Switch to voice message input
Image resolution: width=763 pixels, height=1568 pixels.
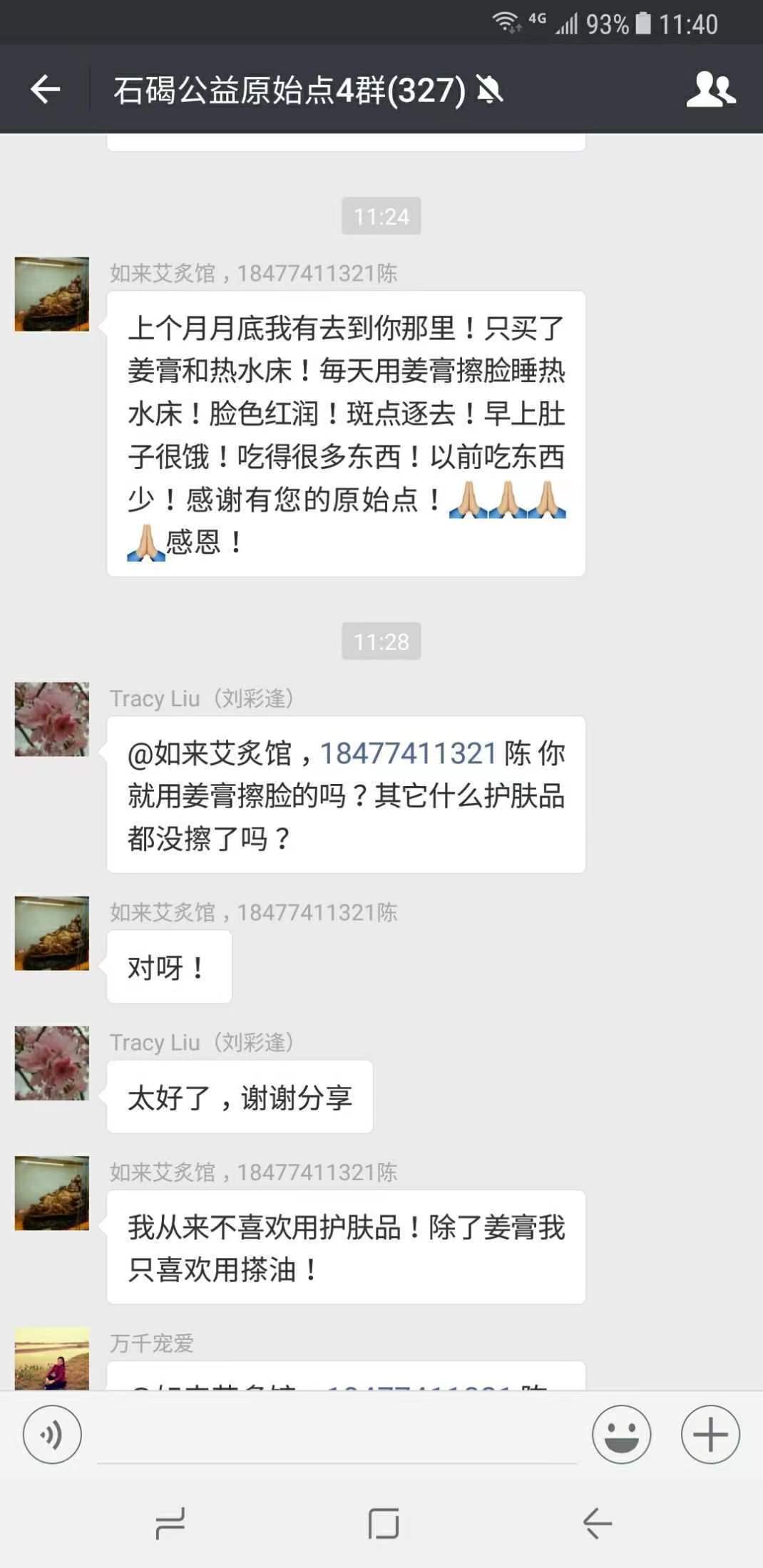[52, 1434]
